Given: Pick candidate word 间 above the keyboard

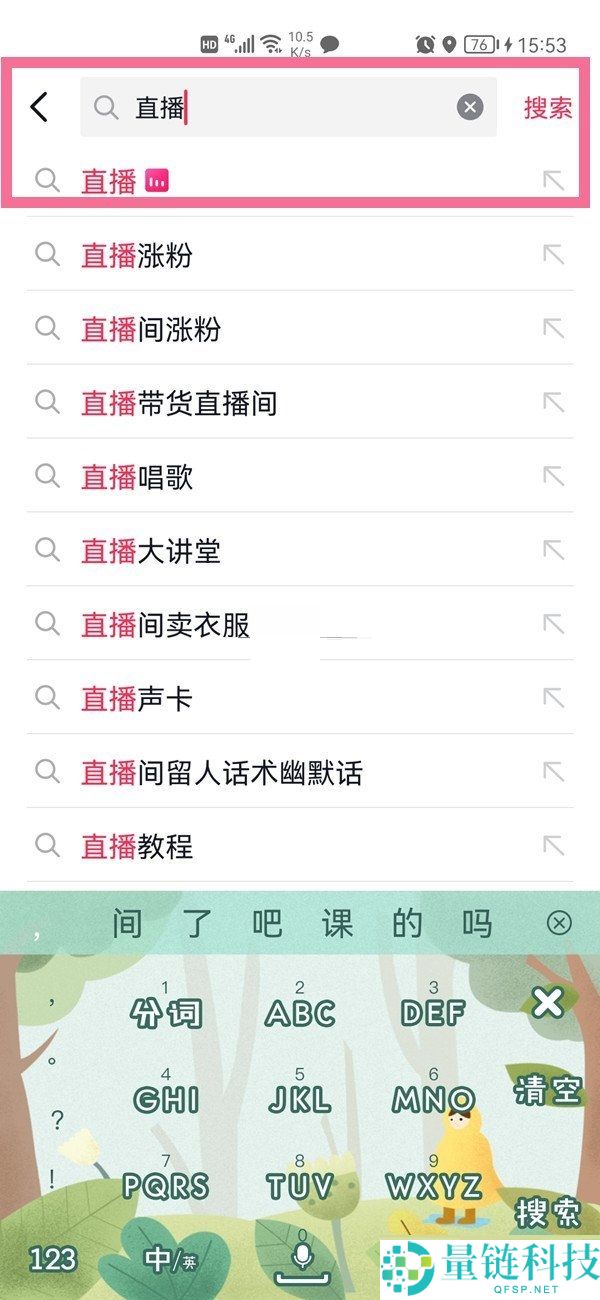Looking at the screenshot, I should coord(127,923).
